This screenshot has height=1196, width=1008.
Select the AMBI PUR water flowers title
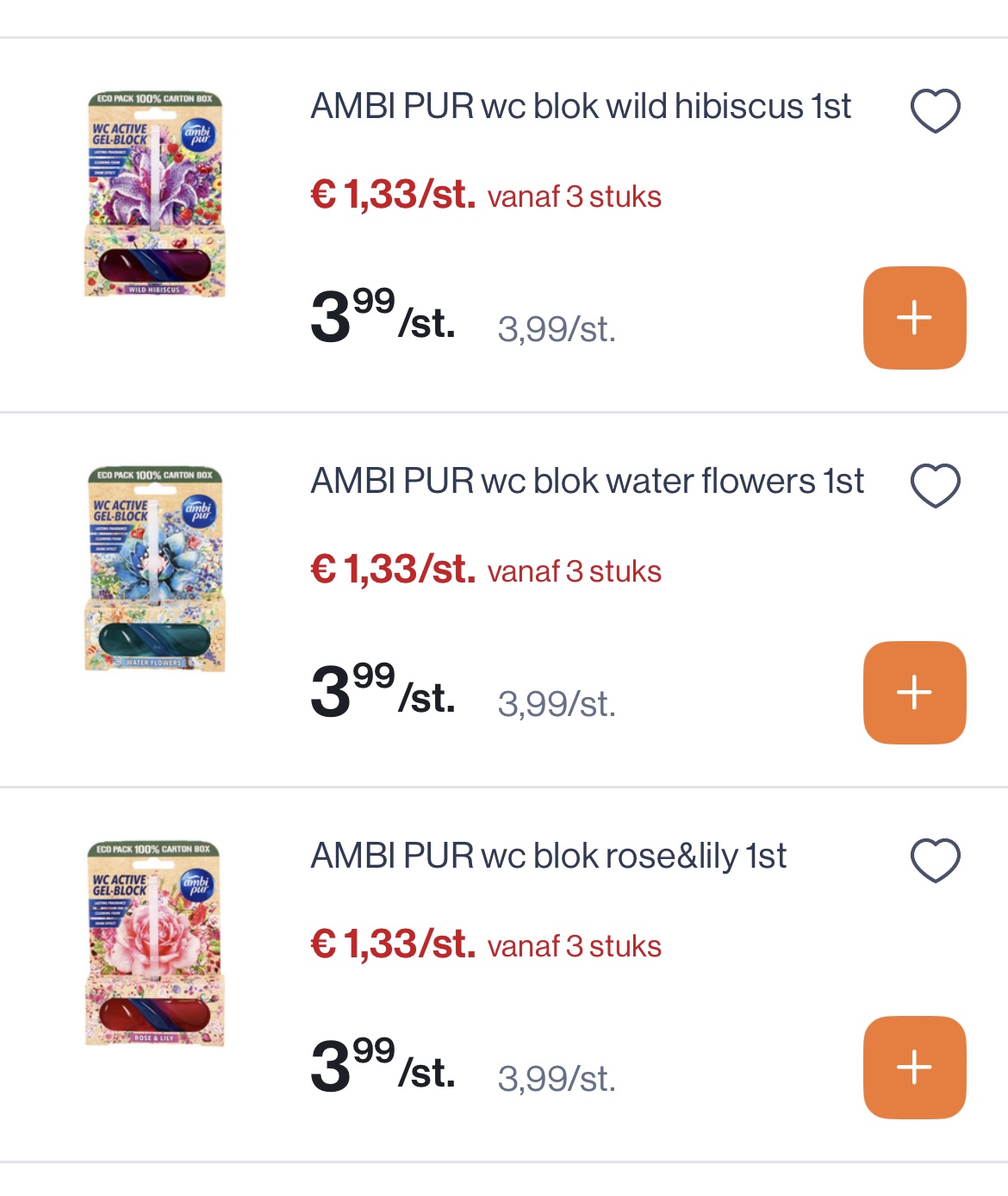(587, 483)
